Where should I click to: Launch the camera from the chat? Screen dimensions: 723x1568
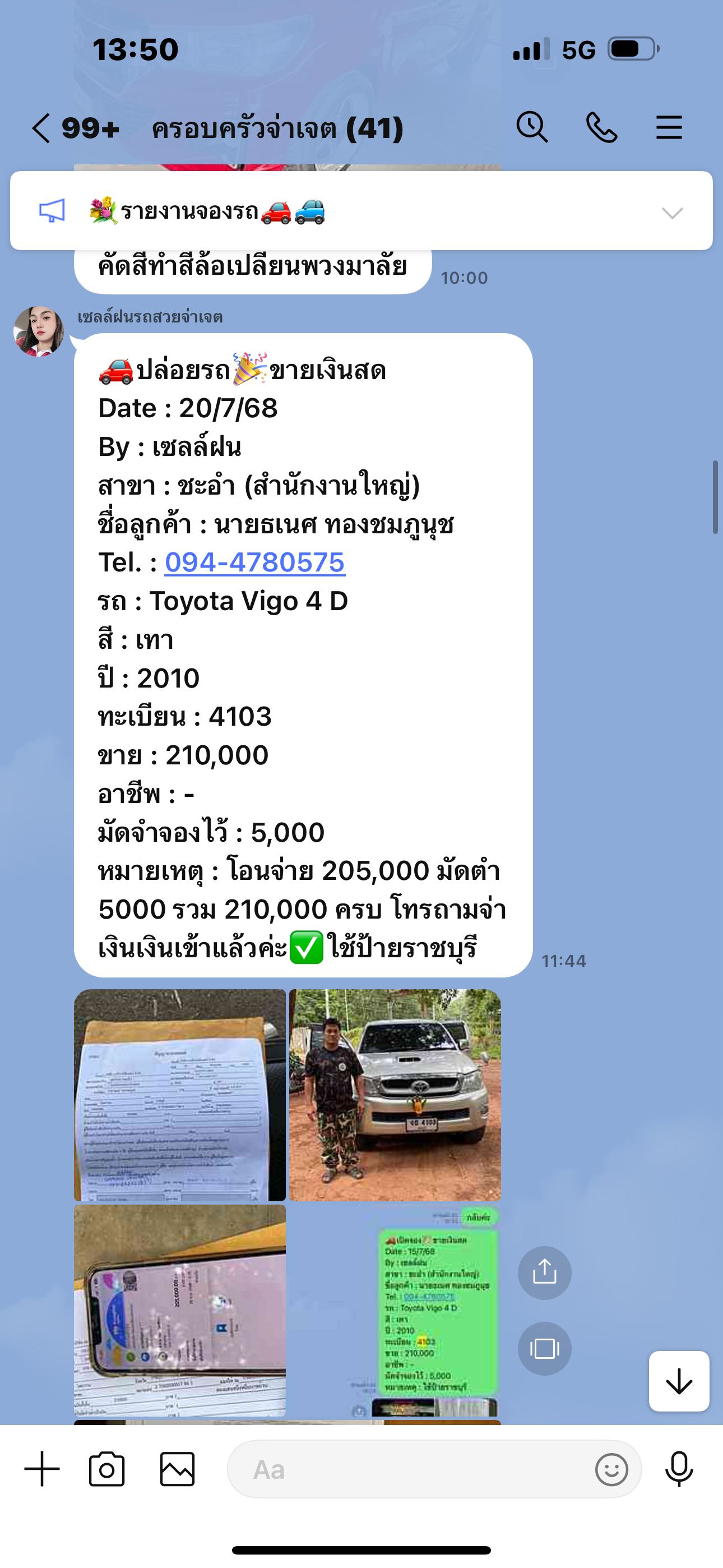(107, 1469)
